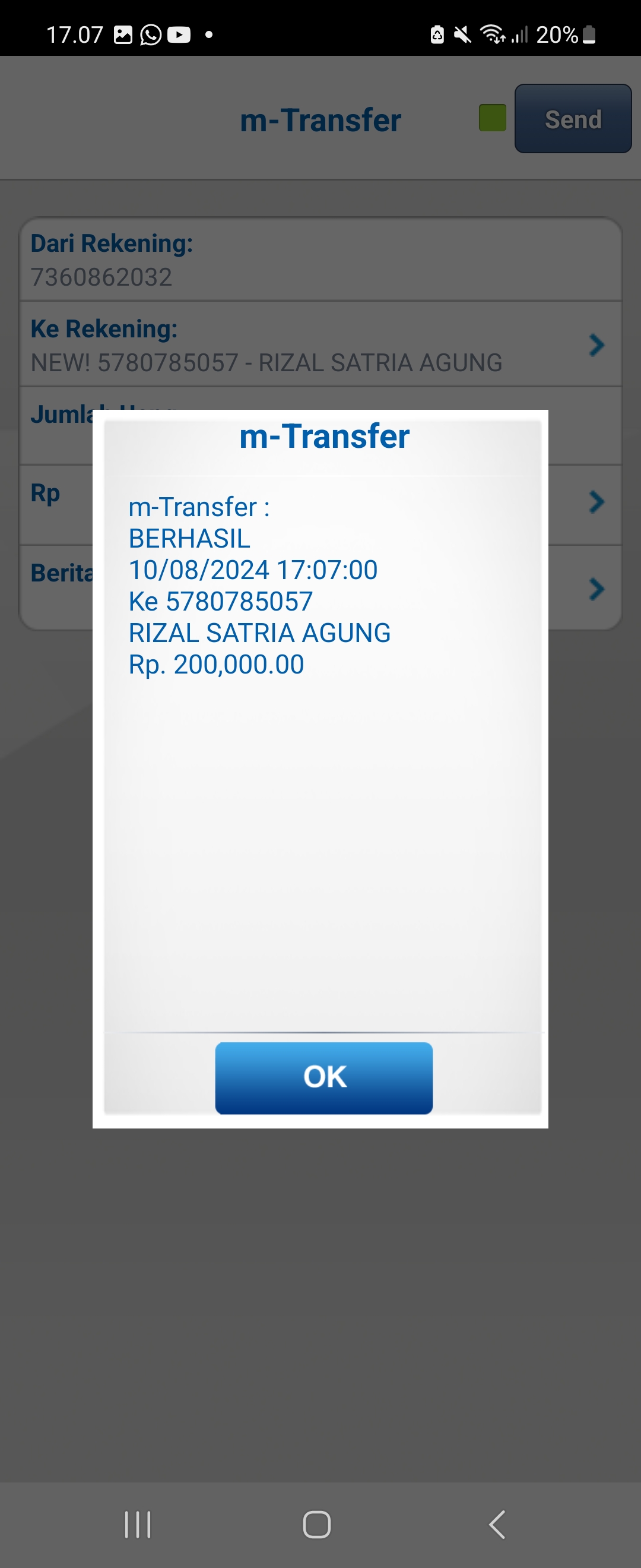Tap the Rp amount row chevron
The image size is (641, 1568).
[x=596, y=502]
